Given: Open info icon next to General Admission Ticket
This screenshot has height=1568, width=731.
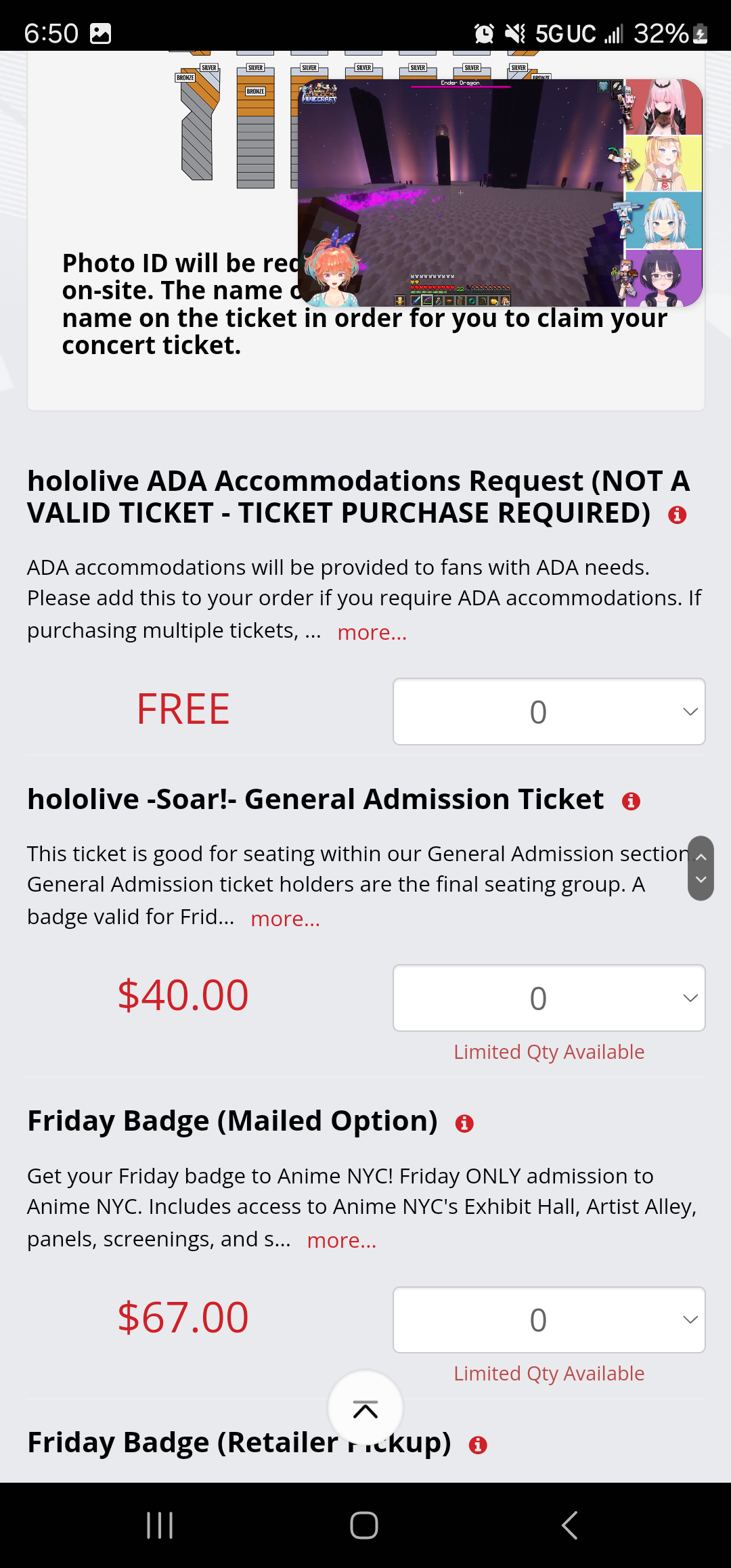Looking at the screenshot, I should [x=631, y=802].
